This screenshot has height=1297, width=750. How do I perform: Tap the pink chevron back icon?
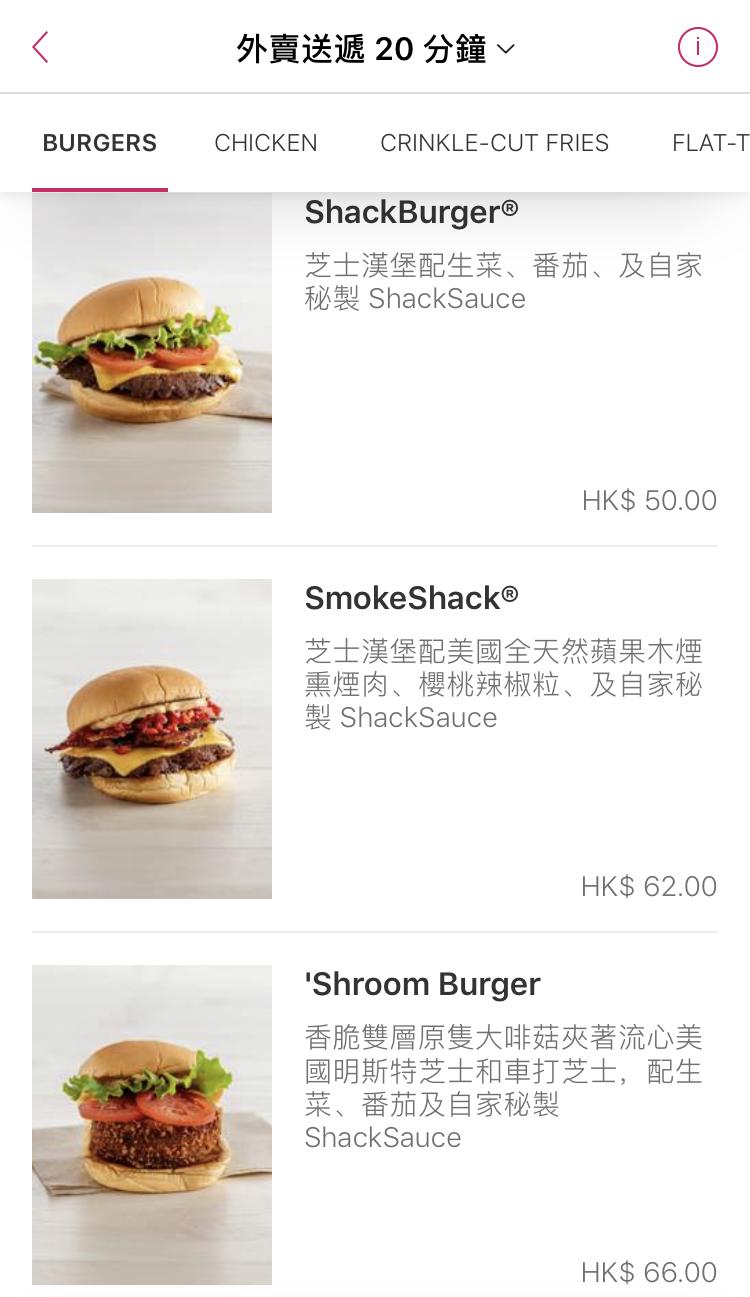pyautogui.click(x=40, y=47)
